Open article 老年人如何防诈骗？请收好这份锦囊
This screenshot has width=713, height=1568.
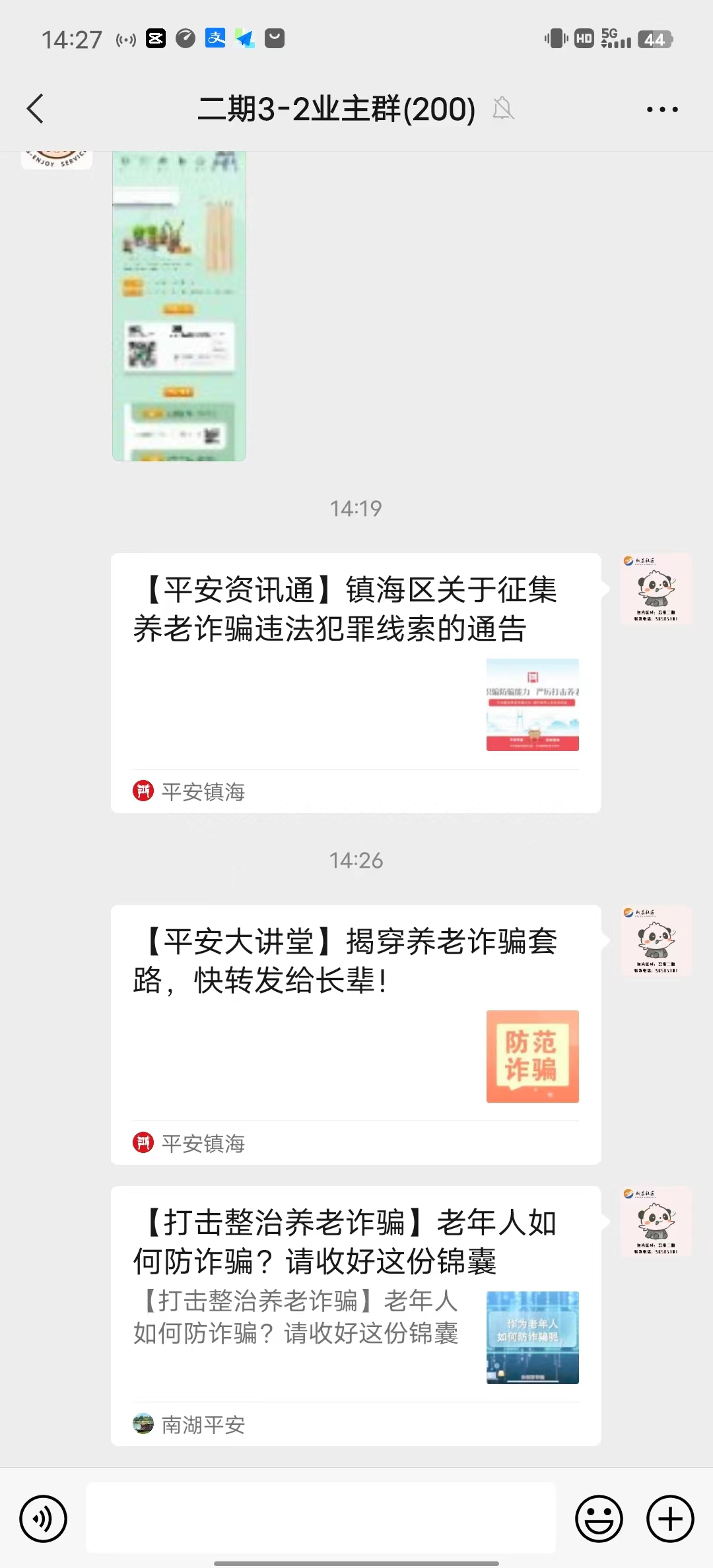[355, 1315]
